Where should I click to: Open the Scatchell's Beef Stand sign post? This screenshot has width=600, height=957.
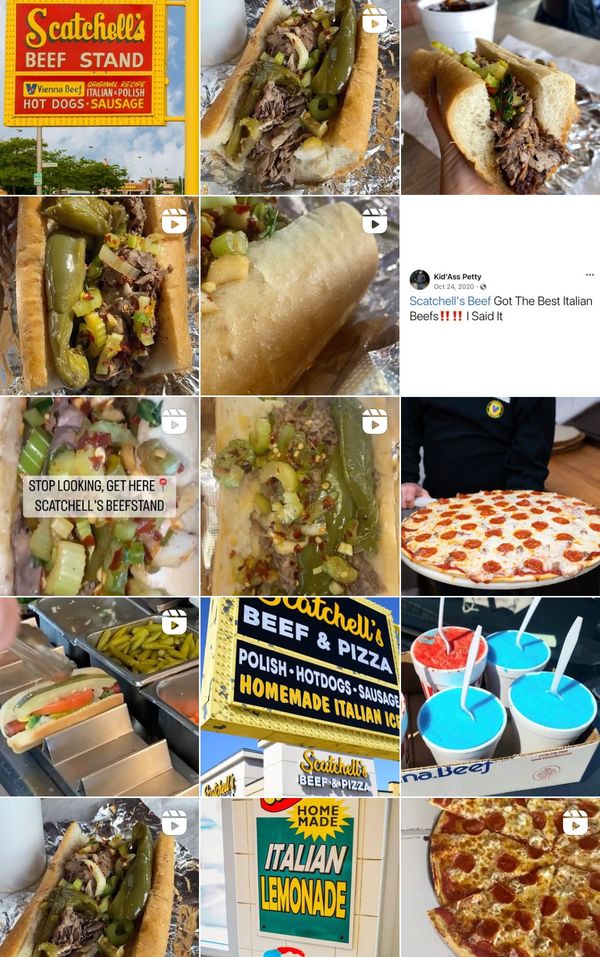click(x=99, y=97)
